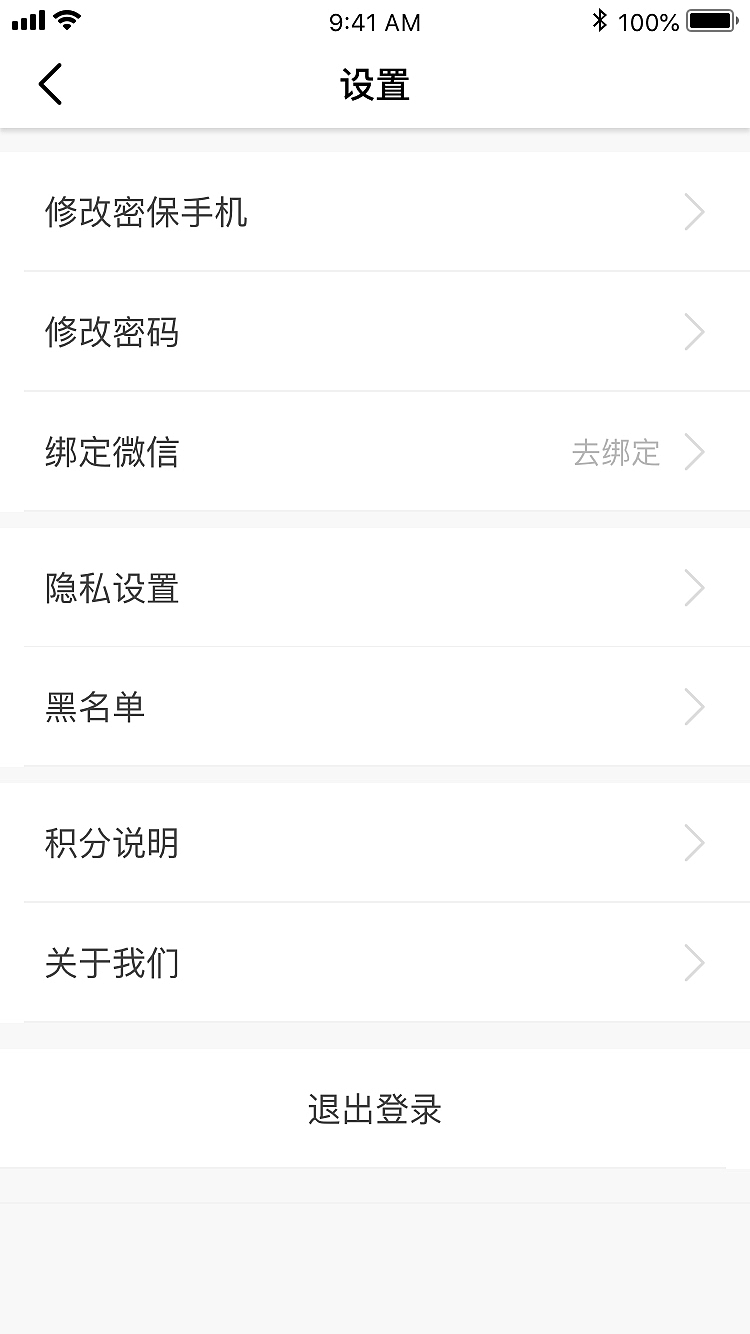The height and width of the screenshot is (1334, 750).
Task: Tap the clock showing 9:41 AM
Action: tap(375, 22)
